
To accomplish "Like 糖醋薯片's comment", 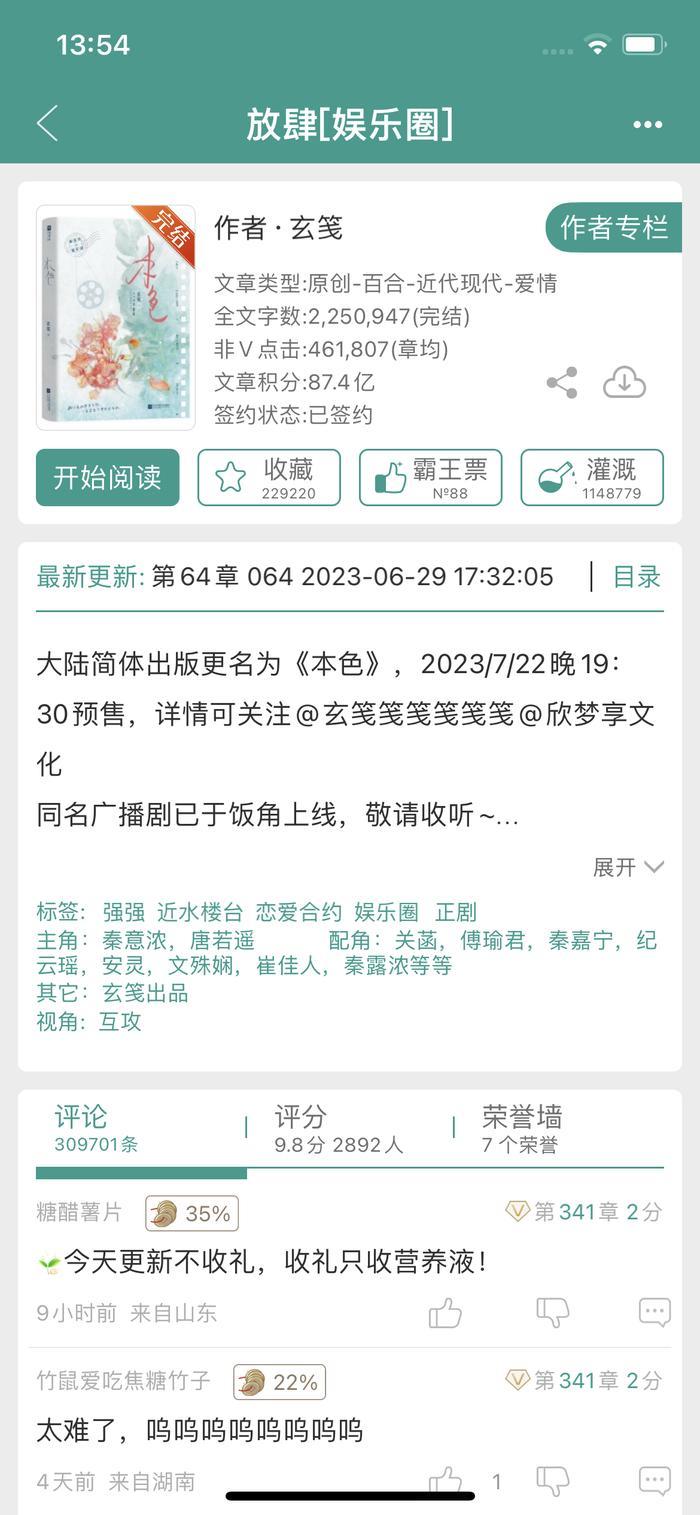I will tap(445, 1312).
